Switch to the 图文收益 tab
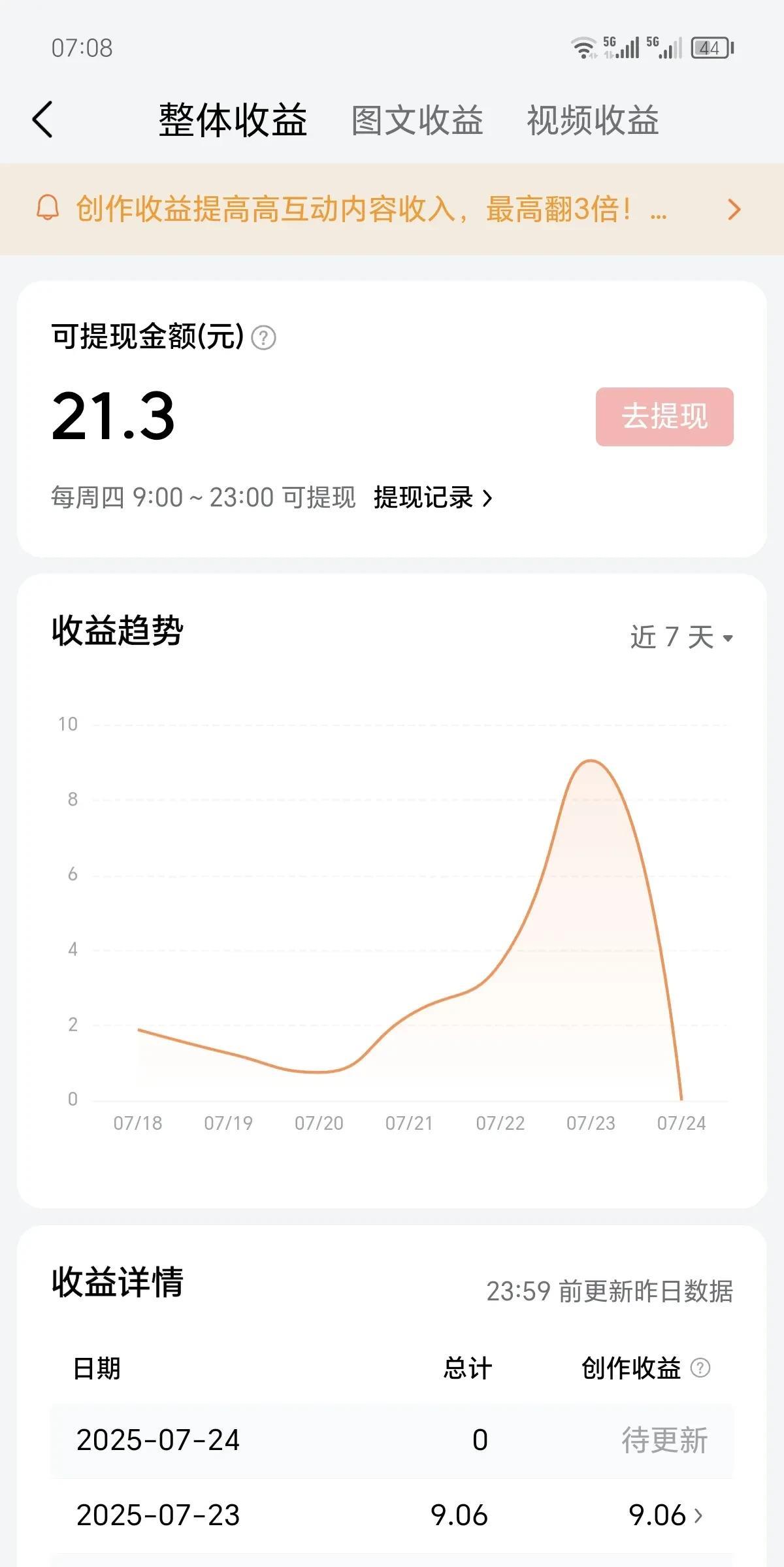784x1567 pixels. point(417,121)
